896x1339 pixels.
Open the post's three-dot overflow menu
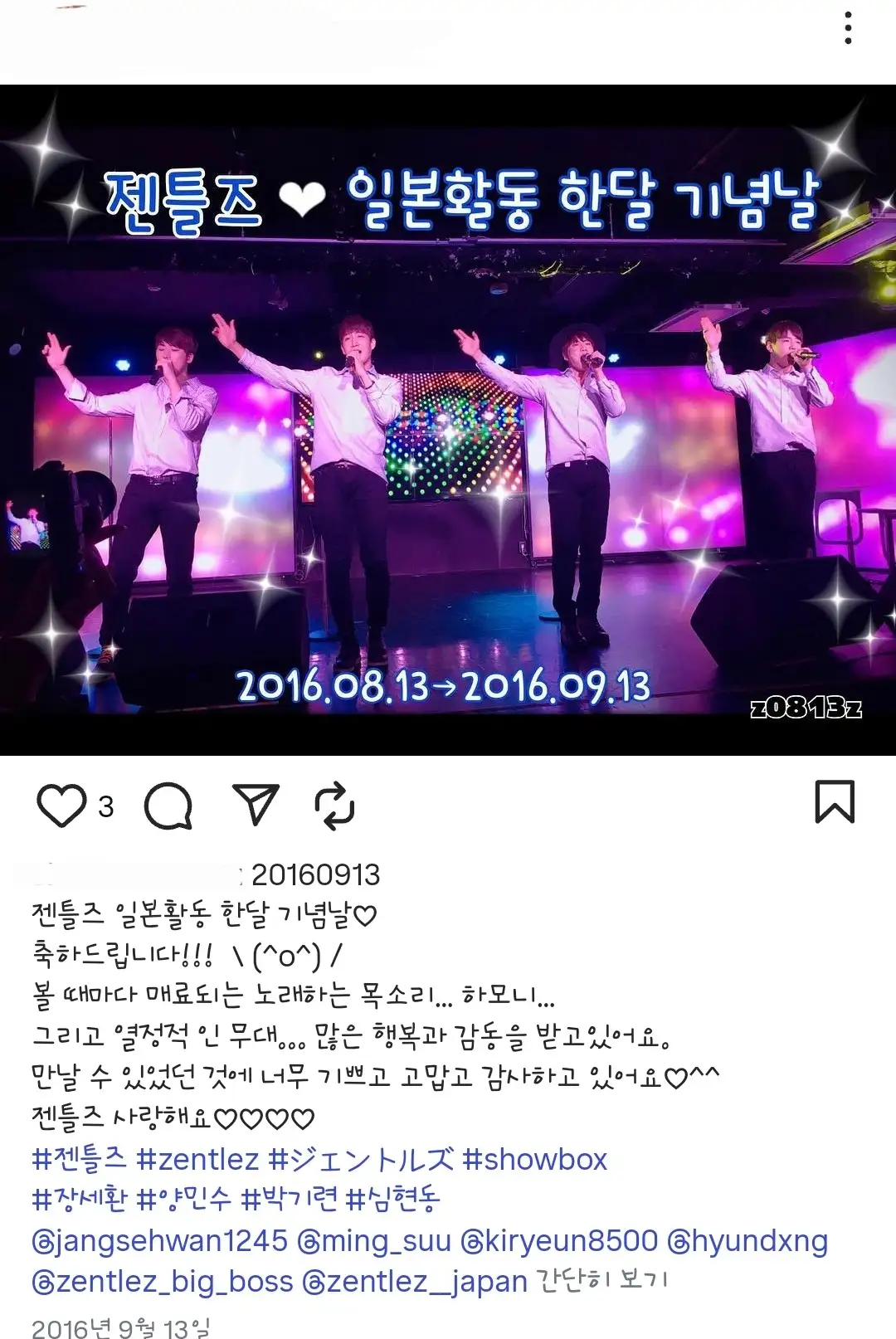tap(847, 28)
